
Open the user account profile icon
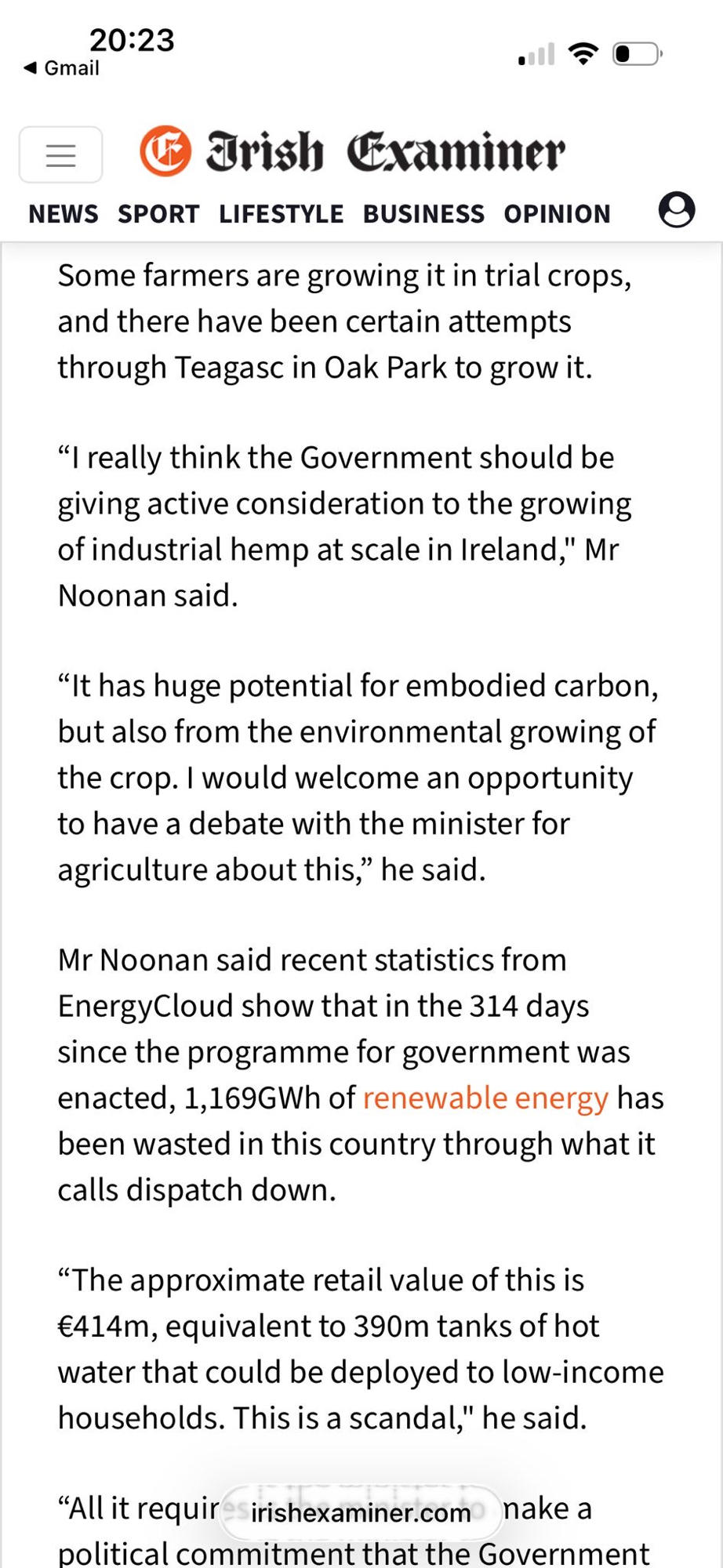[677, 210]
